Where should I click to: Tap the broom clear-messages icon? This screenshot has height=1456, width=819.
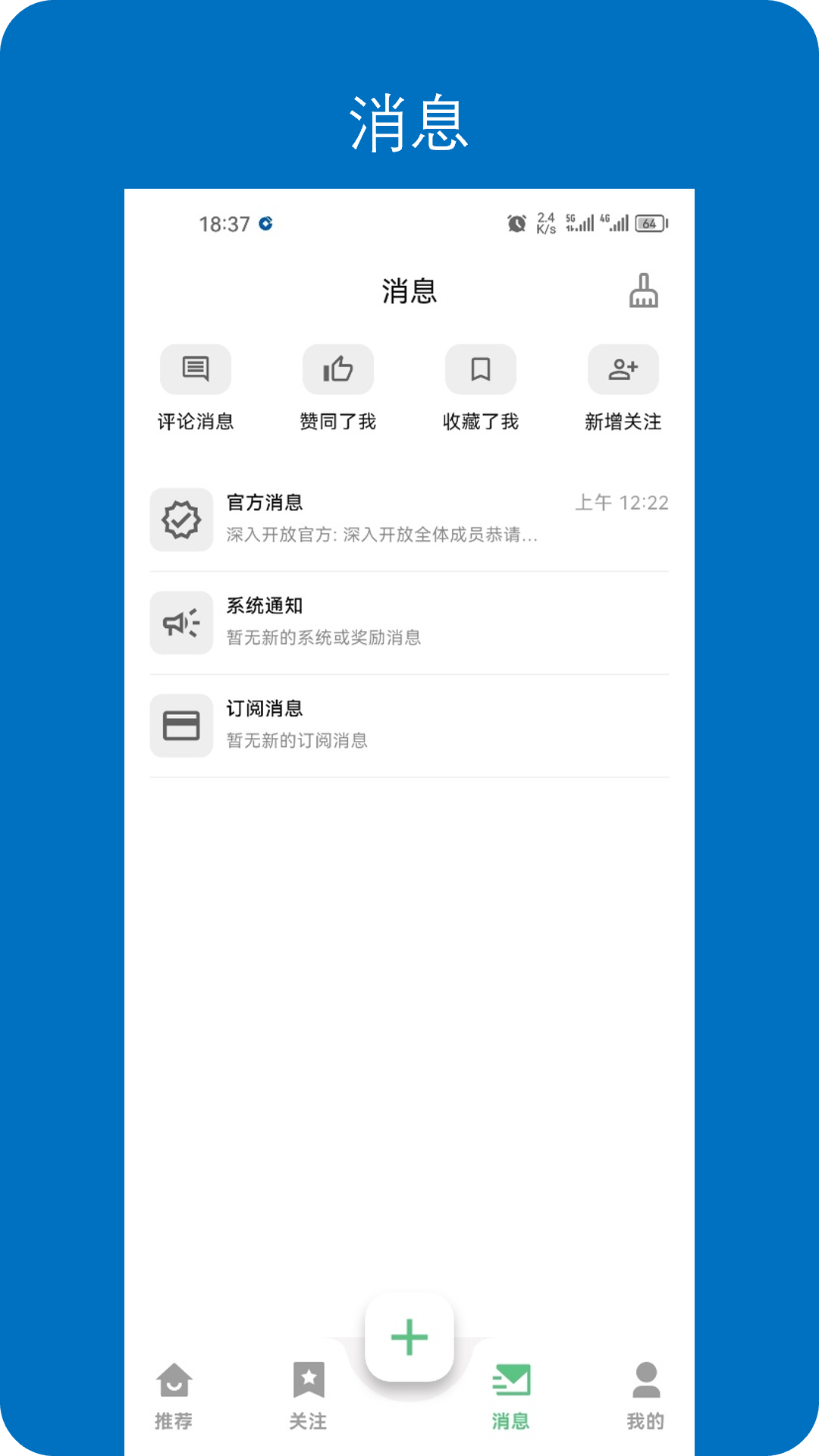pos(644,290)
